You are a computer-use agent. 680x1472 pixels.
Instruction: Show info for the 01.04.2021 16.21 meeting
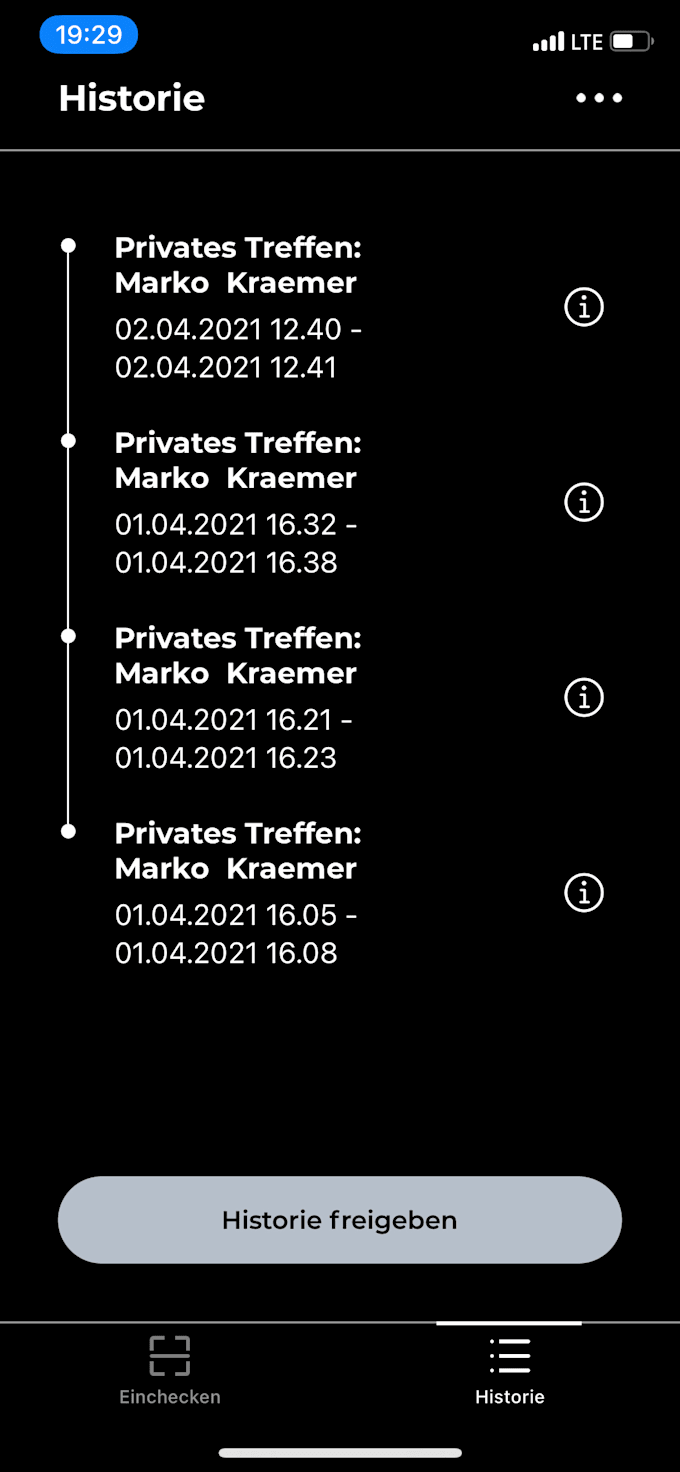pyautogui.click(x=584, y=697)
